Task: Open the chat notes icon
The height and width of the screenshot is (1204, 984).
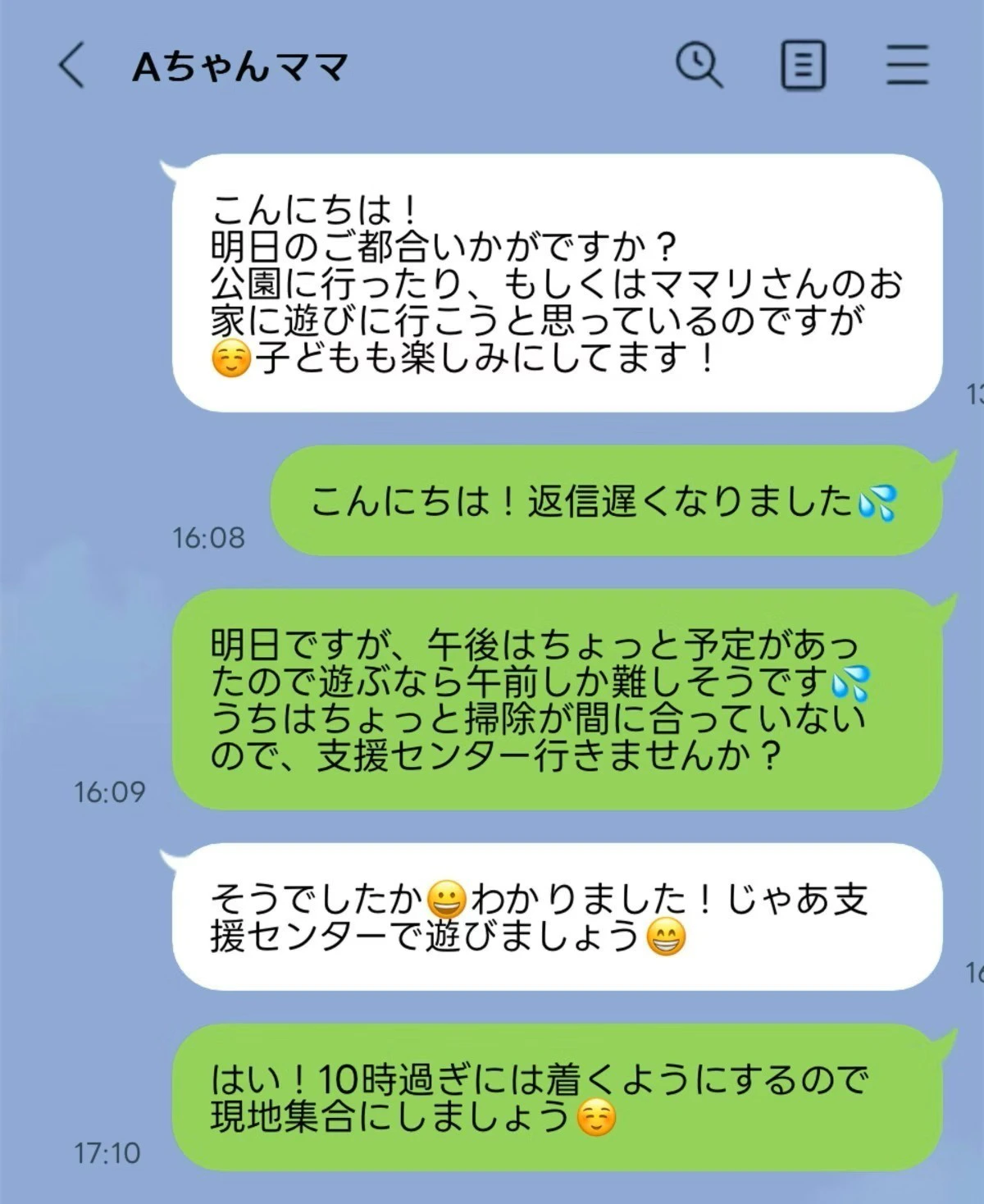Action: tap(802, 66)
